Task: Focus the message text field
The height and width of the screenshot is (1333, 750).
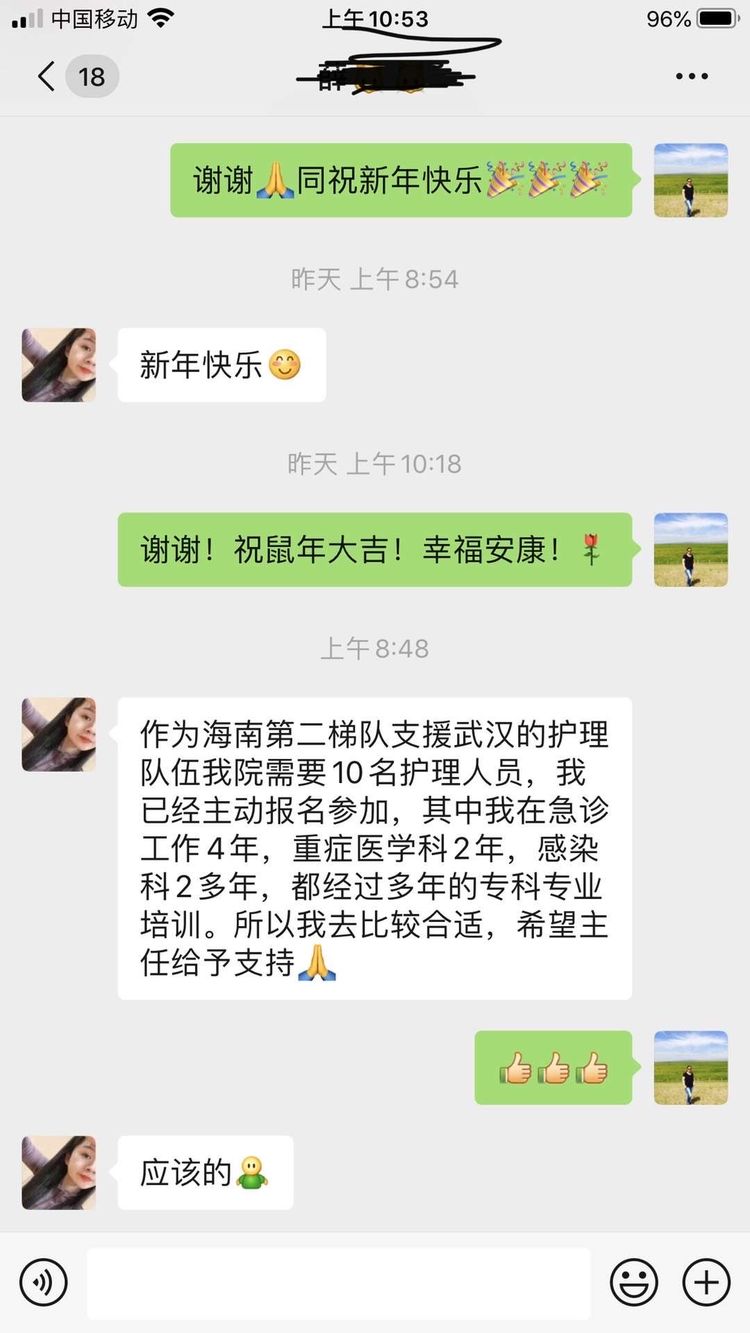Action: point(338,1282)
